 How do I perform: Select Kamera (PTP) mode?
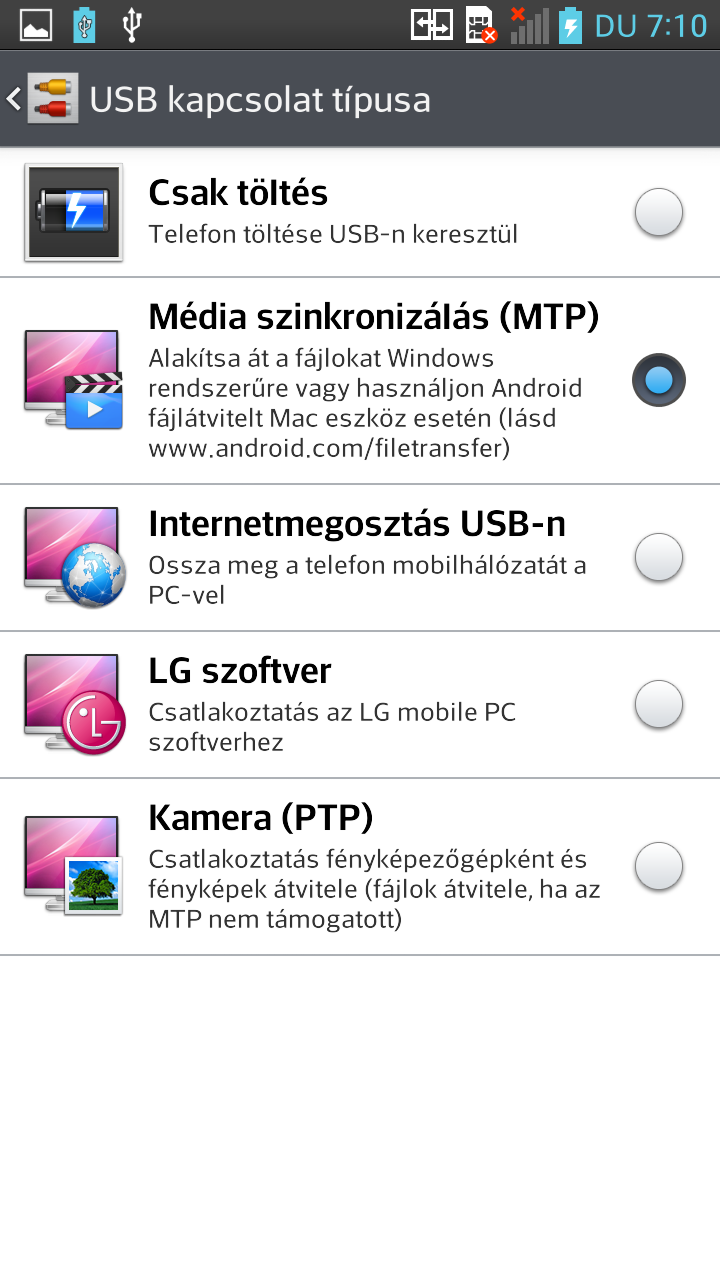[659, 866]
